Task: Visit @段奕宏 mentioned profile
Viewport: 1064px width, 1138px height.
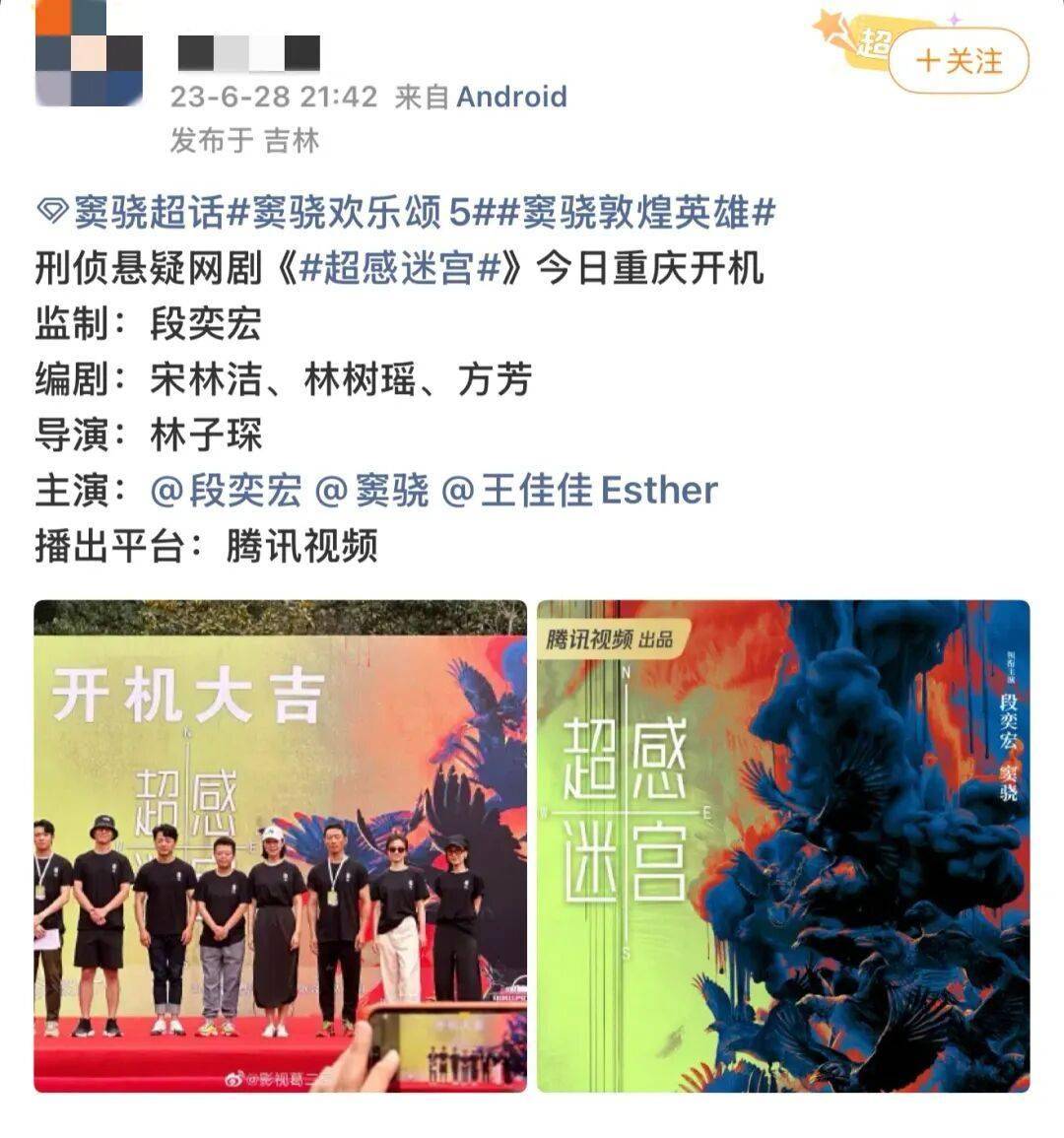Action: click(x=226, y=491)
